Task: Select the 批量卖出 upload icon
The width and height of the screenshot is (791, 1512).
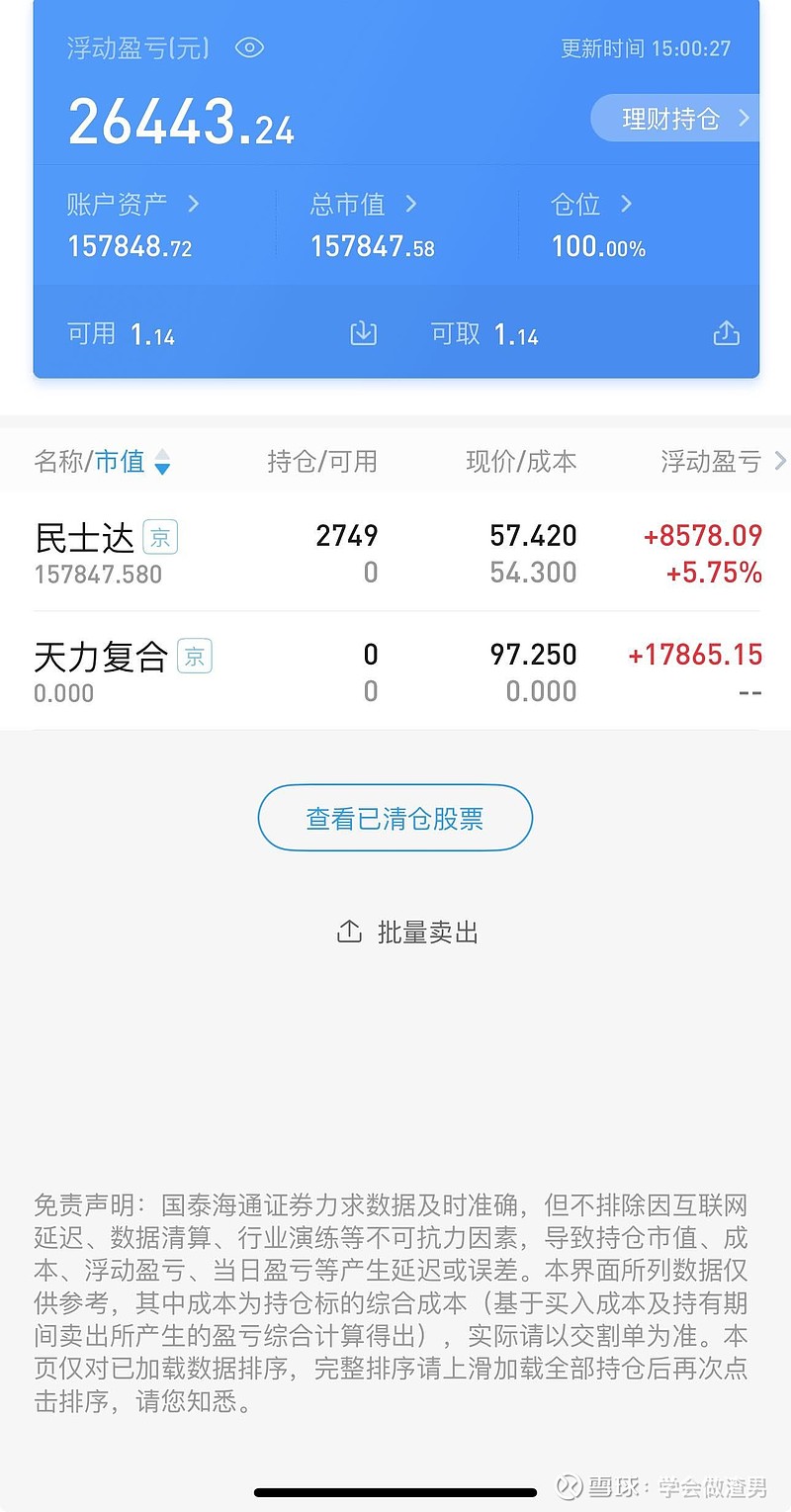Action: tap(347, 931)
